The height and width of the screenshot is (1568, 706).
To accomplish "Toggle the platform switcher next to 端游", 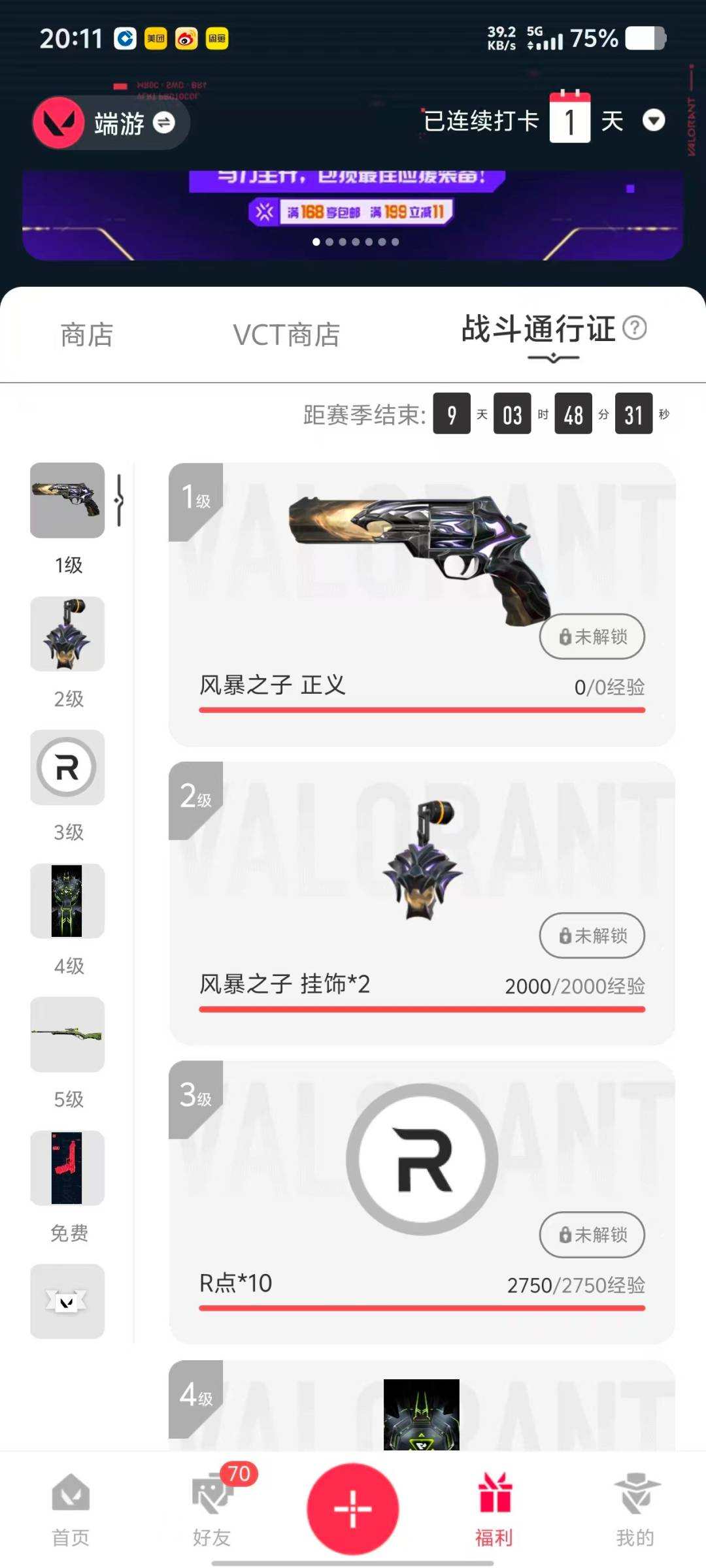I will pos(165,124).
